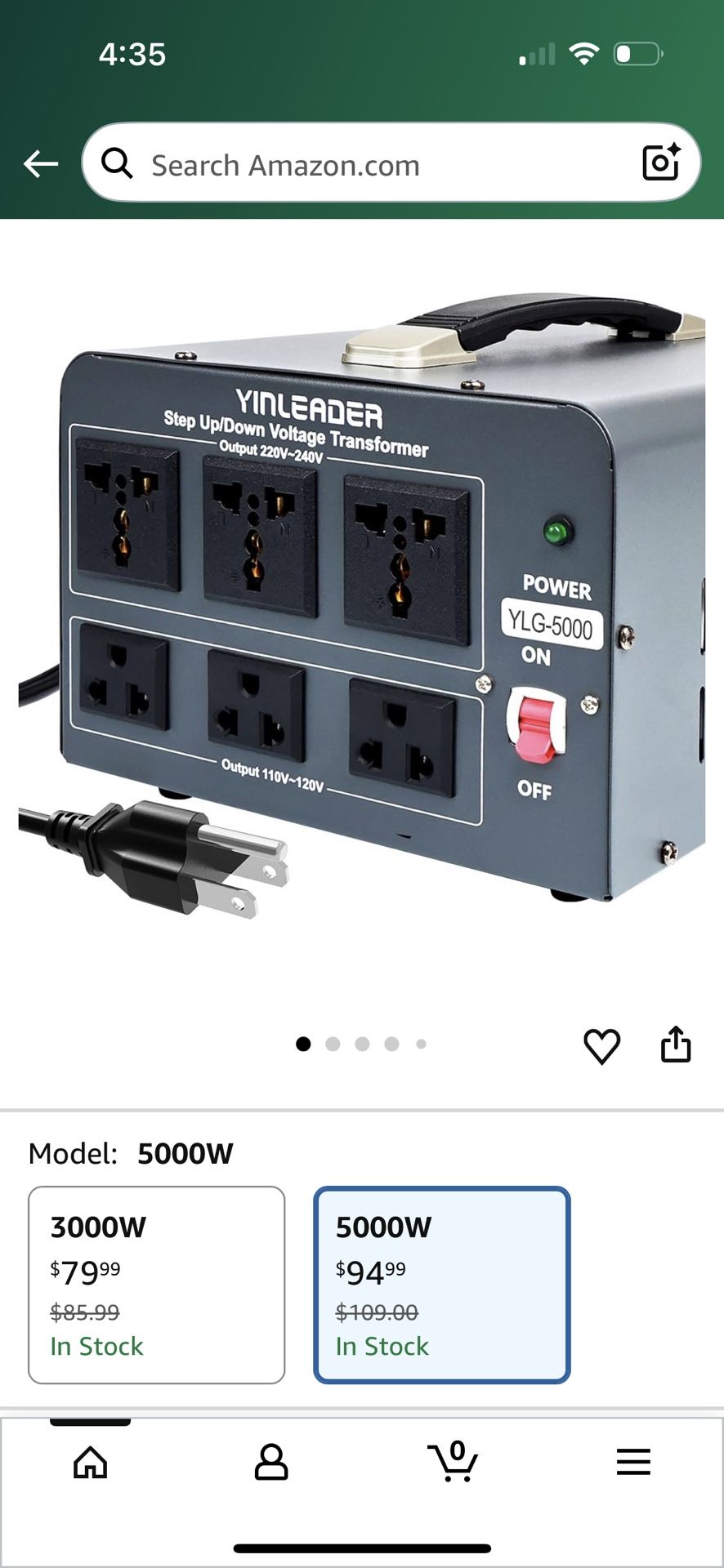Go back using the arrow icon
The height and width of the screenshot is (1568, 724).
click(40, 163)
